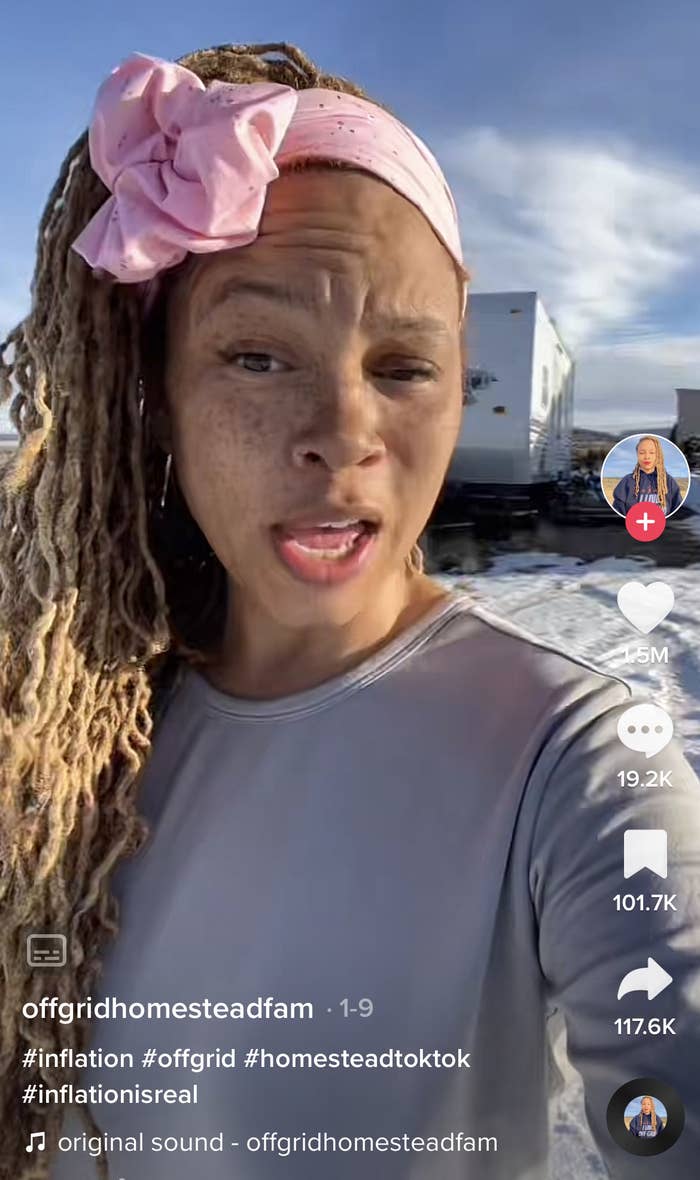Follow offgridhomesteadfam with the red plus button

[x=645, y=522]
